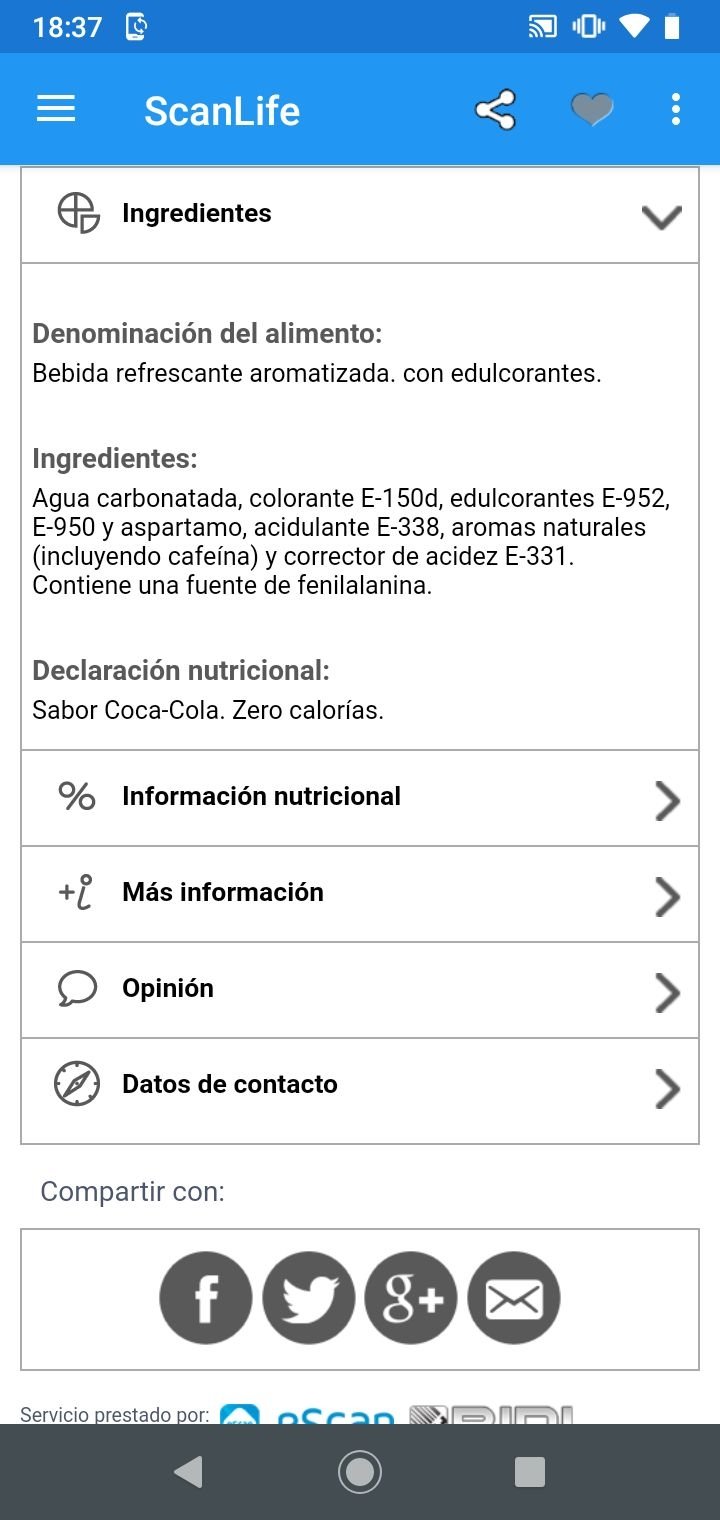View Datos de contacto
The height and width of the screenshot is (1520, 720).
tap(360, 1086)
